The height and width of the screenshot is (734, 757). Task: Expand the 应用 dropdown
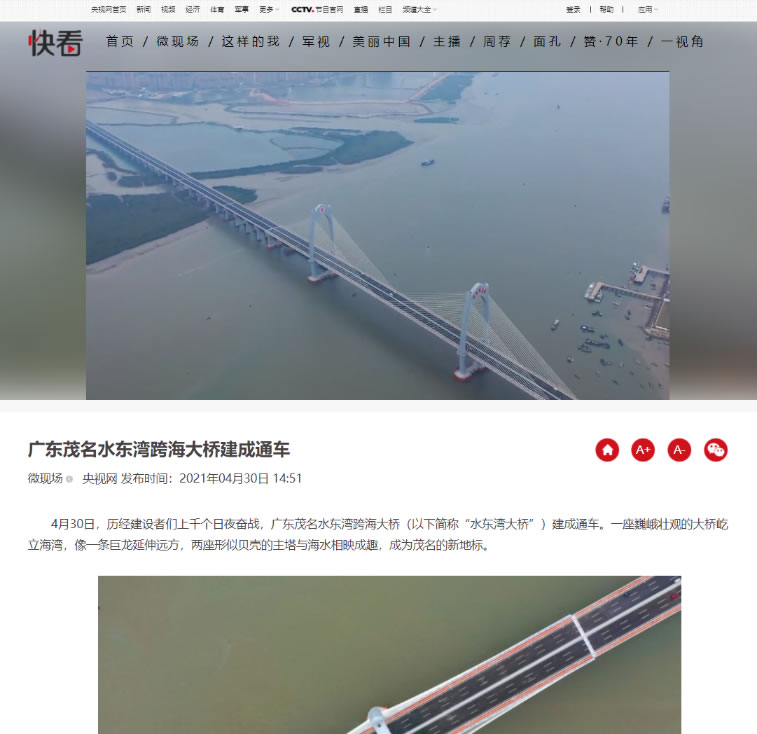click(x=648, y=9)
